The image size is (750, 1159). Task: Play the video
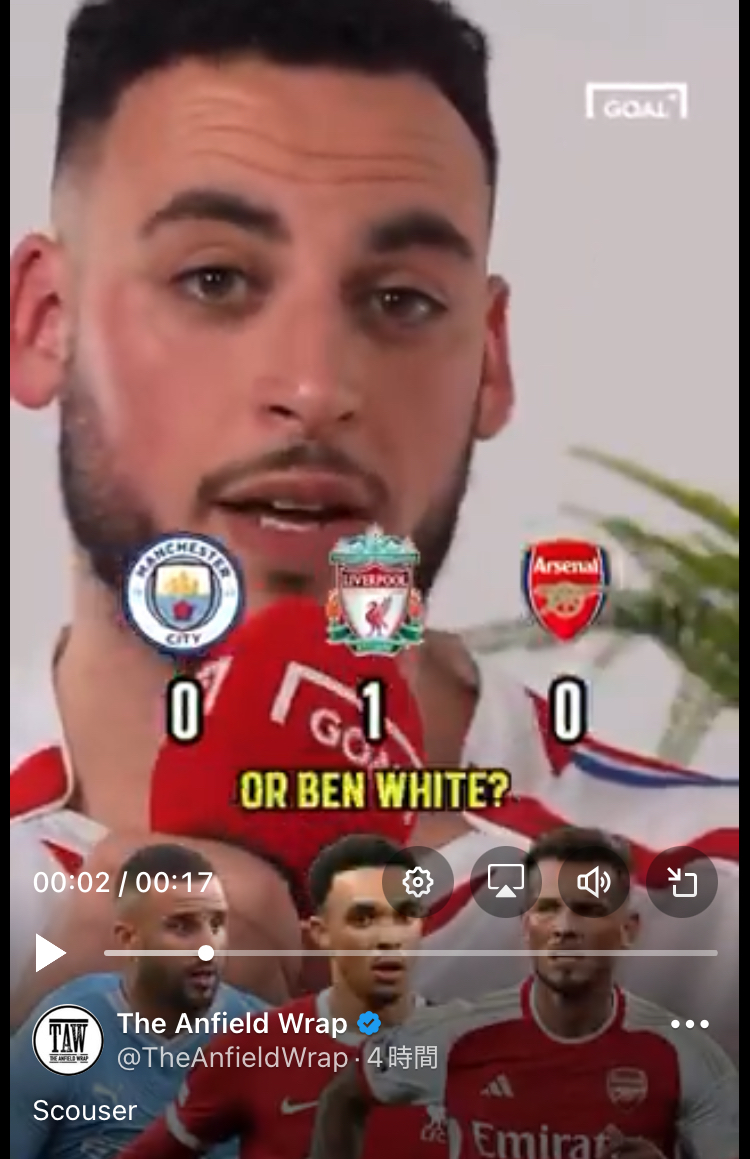pyautogui.click(x=49, y=953)
